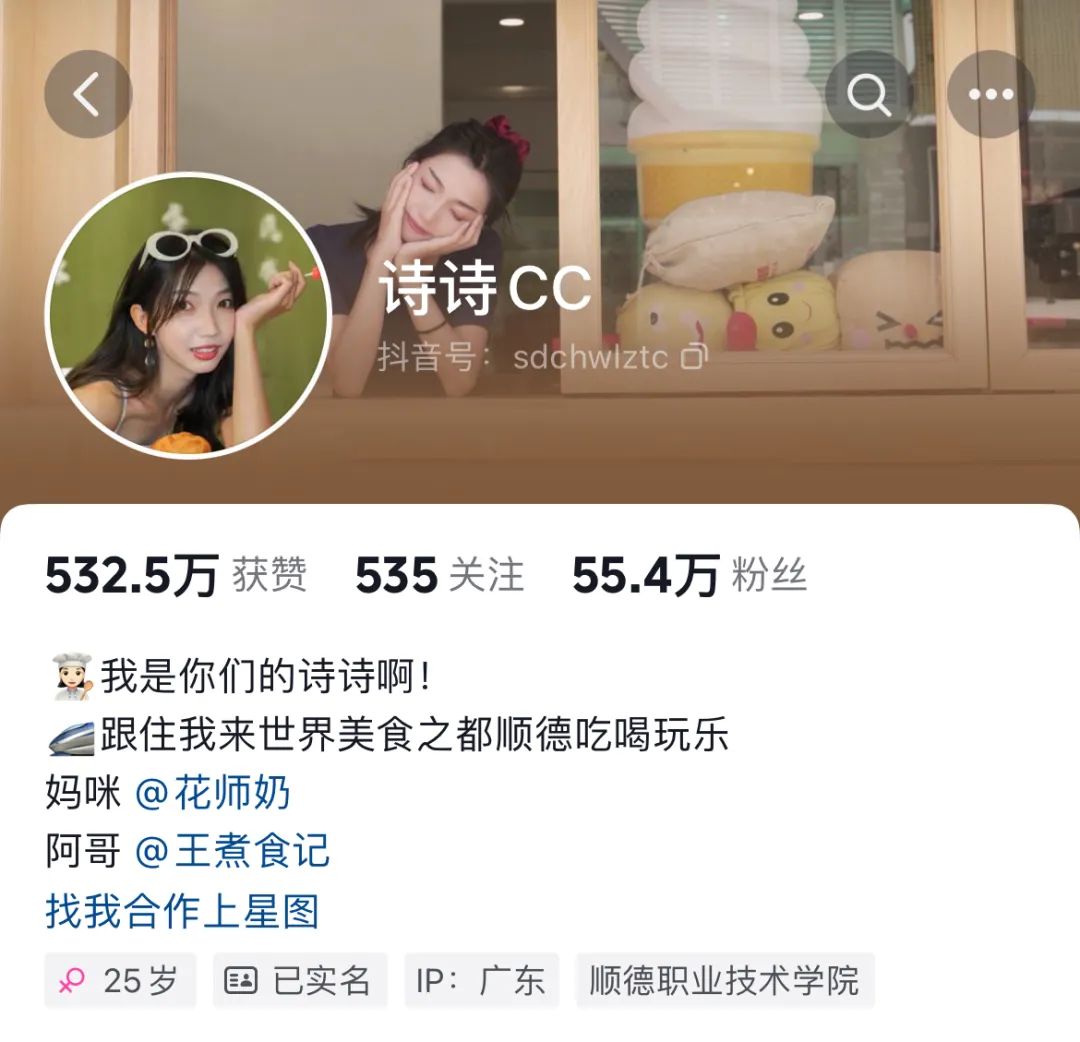
Task: Open the 55.4万 粉丝 followers list
Action: click(688, 576)
